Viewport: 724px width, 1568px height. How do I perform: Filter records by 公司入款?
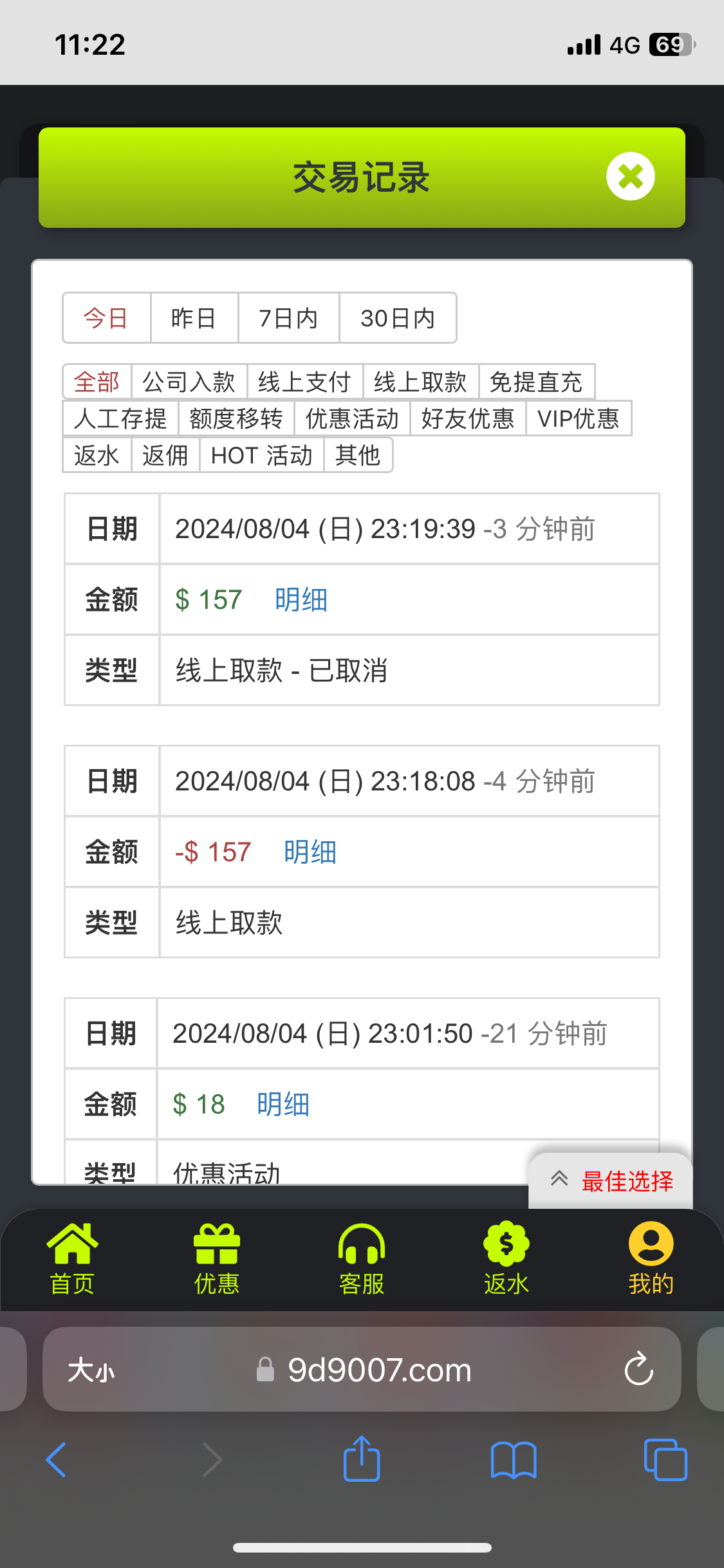pos(189,382)
